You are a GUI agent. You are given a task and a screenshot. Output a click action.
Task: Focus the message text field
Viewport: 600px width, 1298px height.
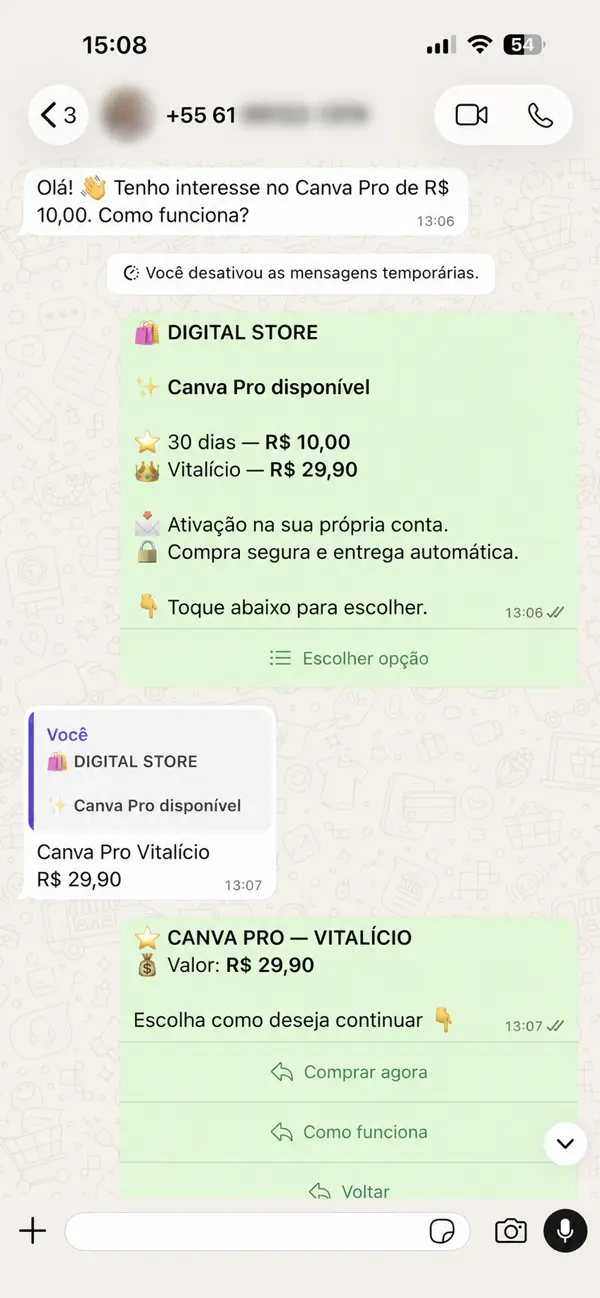click(244, 1231)
